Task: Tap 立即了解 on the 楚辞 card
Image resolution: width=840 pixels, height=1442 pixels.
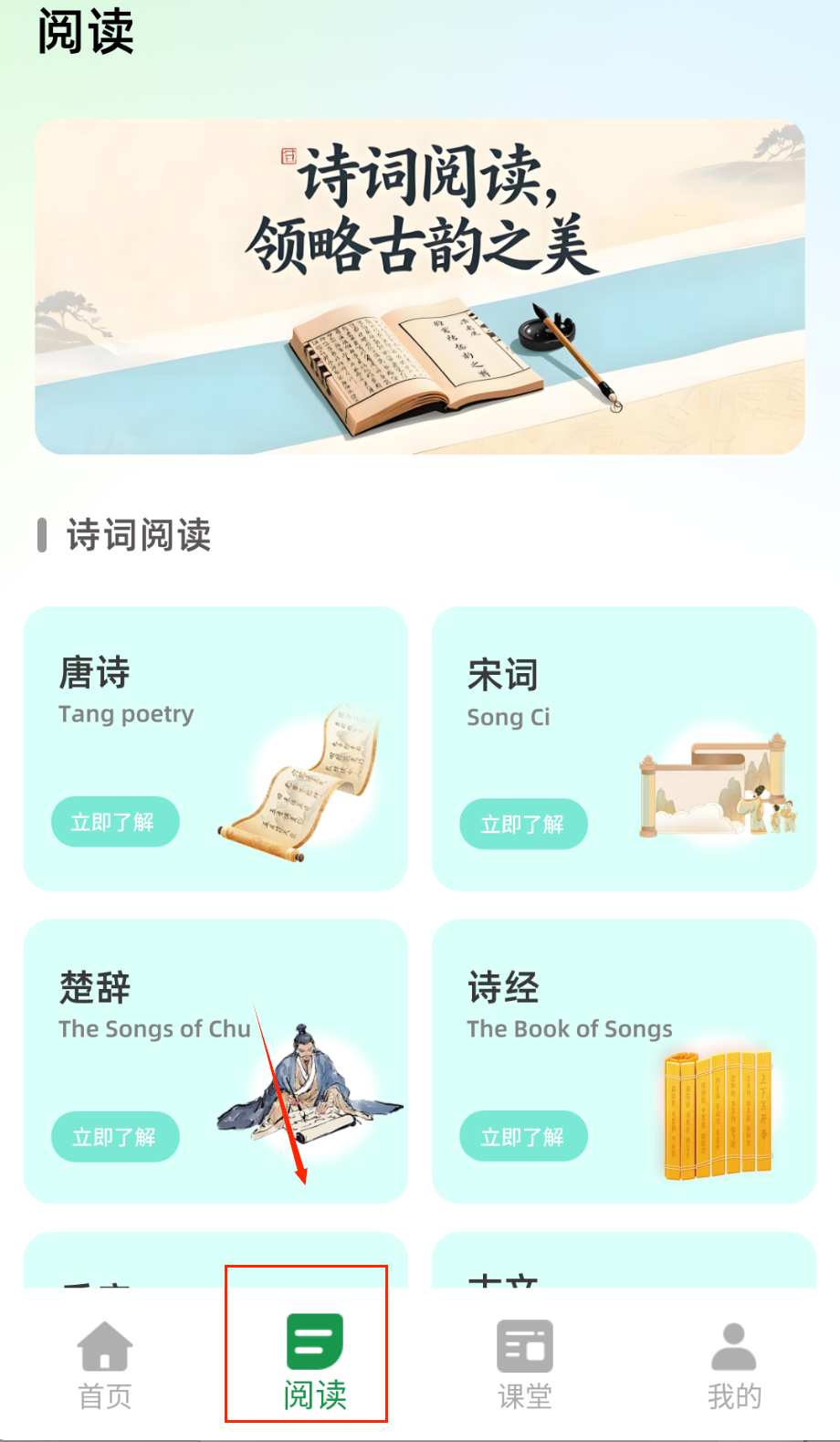Action: pyautogui.click(x=115, y=1136)
